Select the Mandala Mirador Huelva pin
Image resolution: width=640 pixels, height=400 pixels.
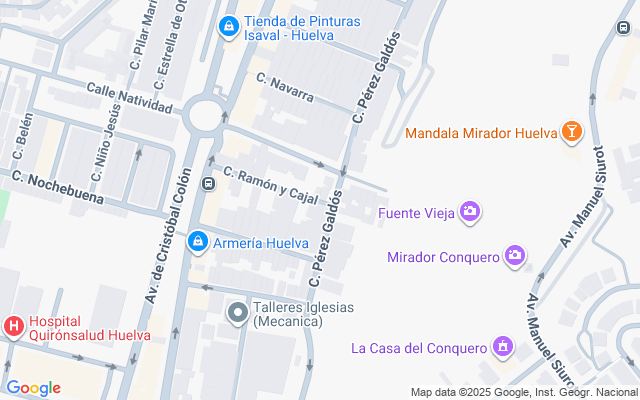click(x=571, y=133)
